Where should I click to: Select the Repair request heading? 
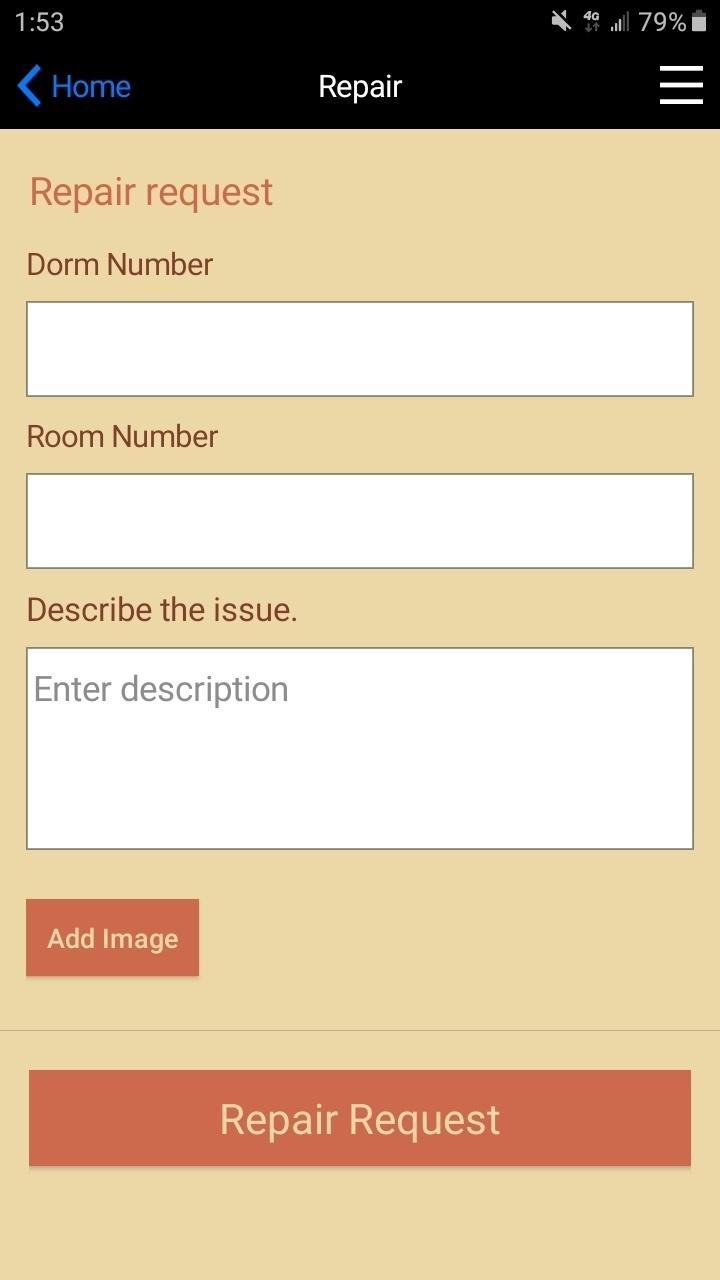point(151,191)
